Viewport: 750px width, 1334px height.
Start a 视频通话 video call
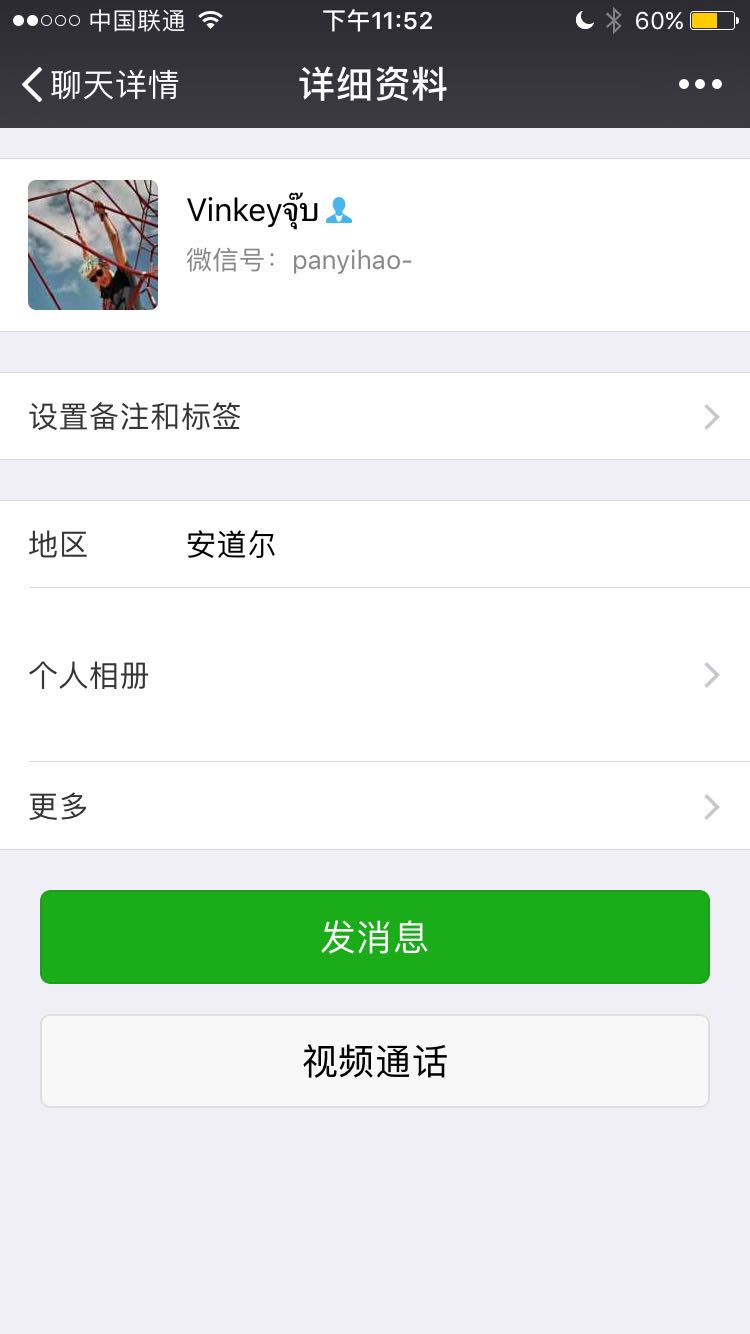(375, 1061)
